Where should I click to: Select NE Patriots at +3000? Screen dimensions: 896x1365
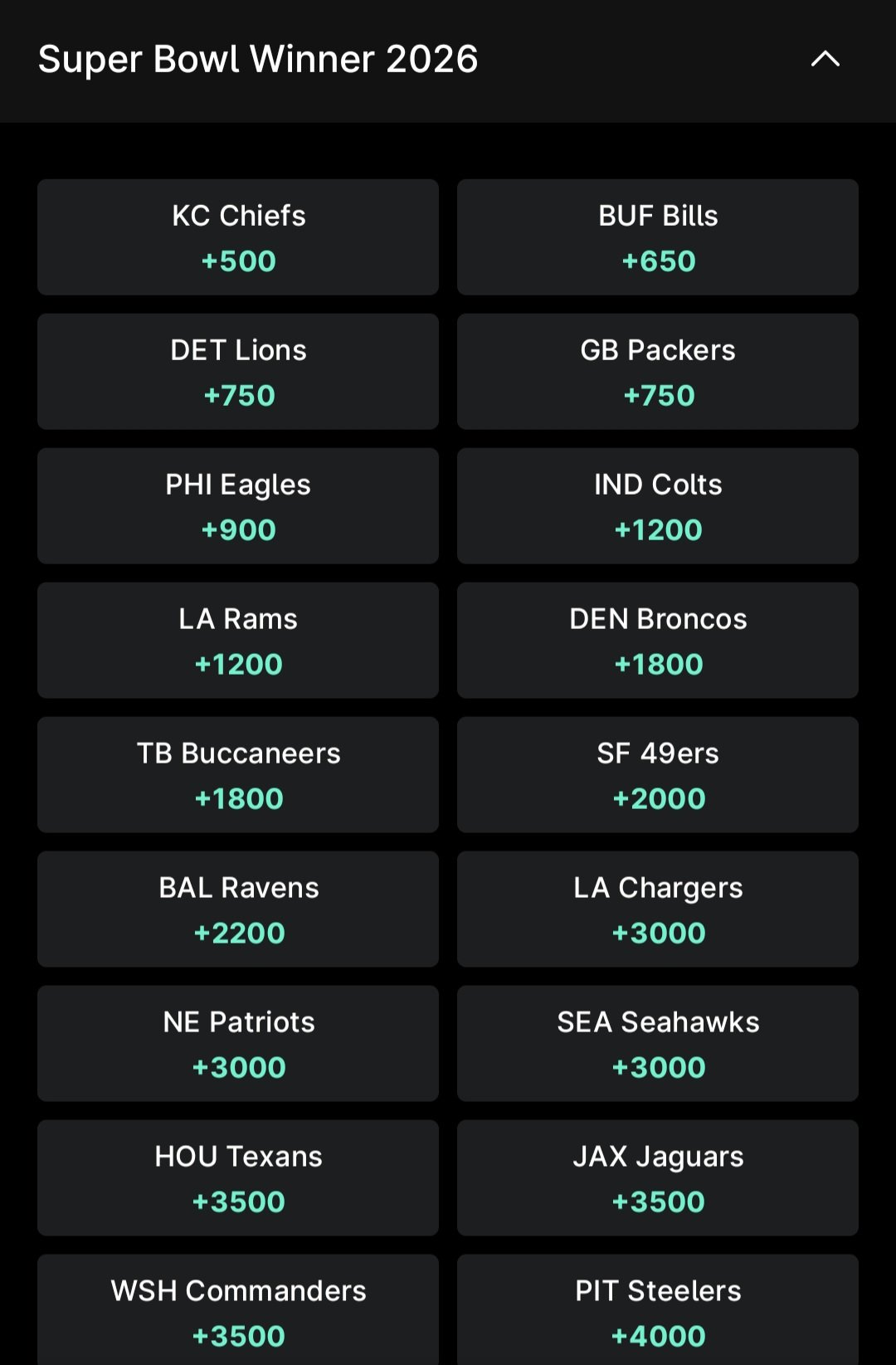(238, 1044)
